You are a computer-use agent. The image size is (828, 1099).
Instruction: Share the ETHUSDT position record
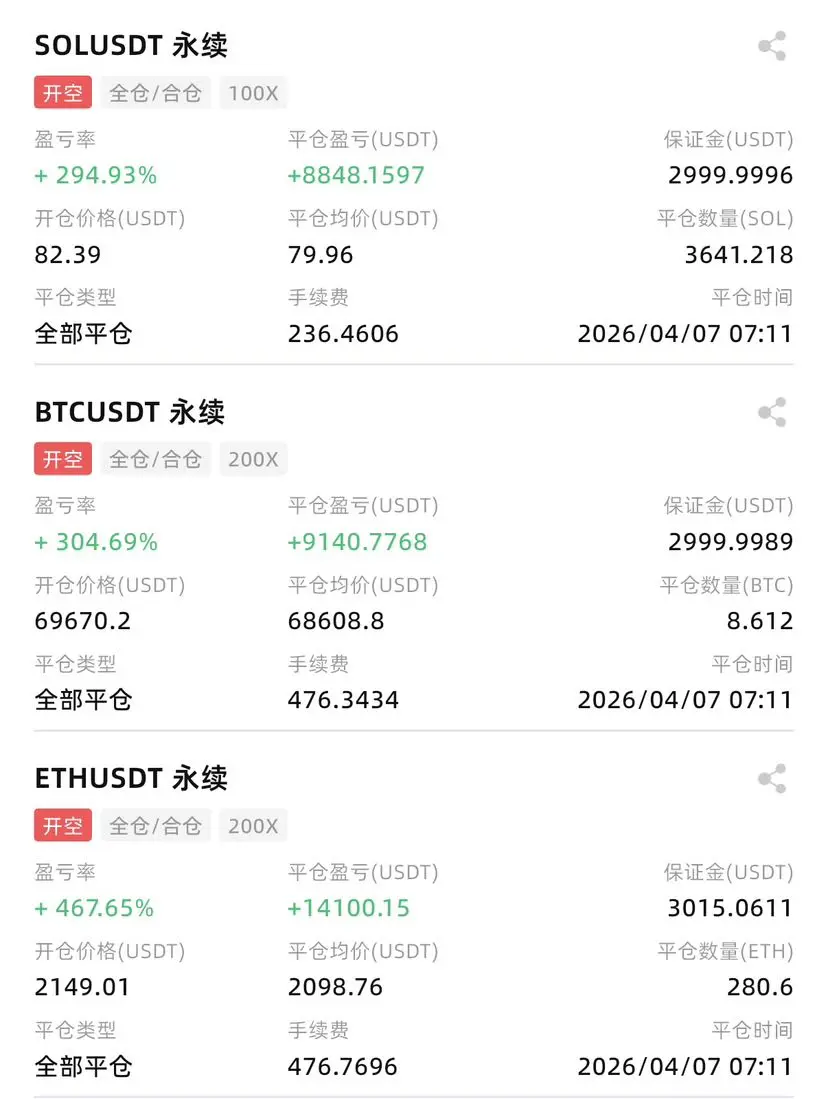click(772, 779)
